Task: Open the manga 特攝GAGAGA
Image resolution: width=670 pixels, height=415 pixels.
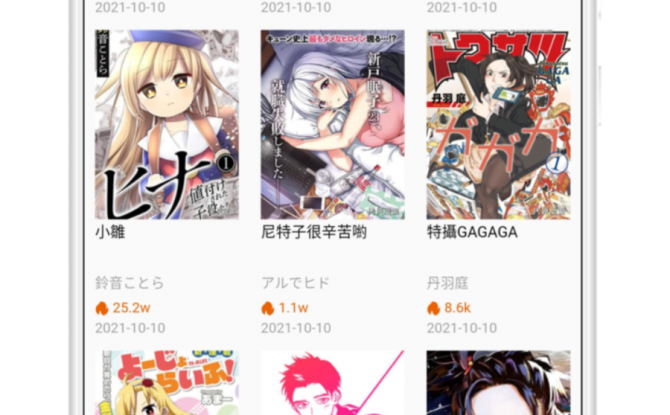Action: pyautogui.click(x=498, y=124)
